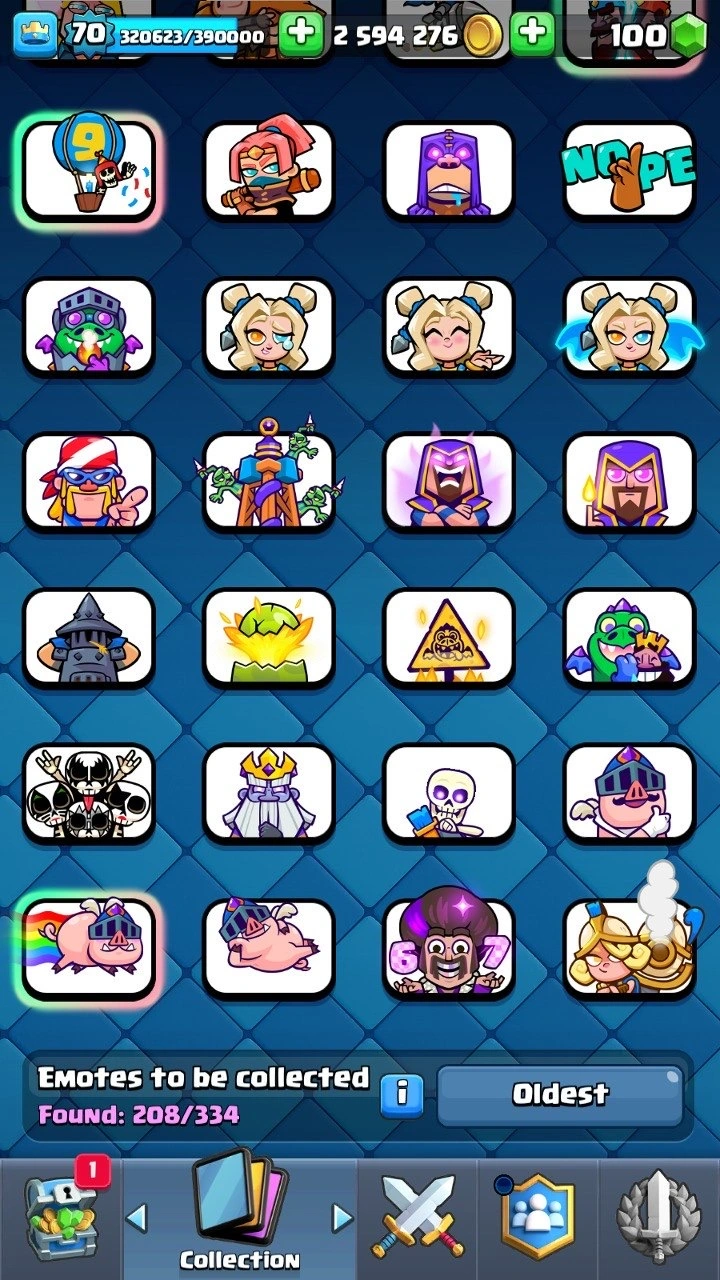Change the Oldest sort order

point(560,1094)
